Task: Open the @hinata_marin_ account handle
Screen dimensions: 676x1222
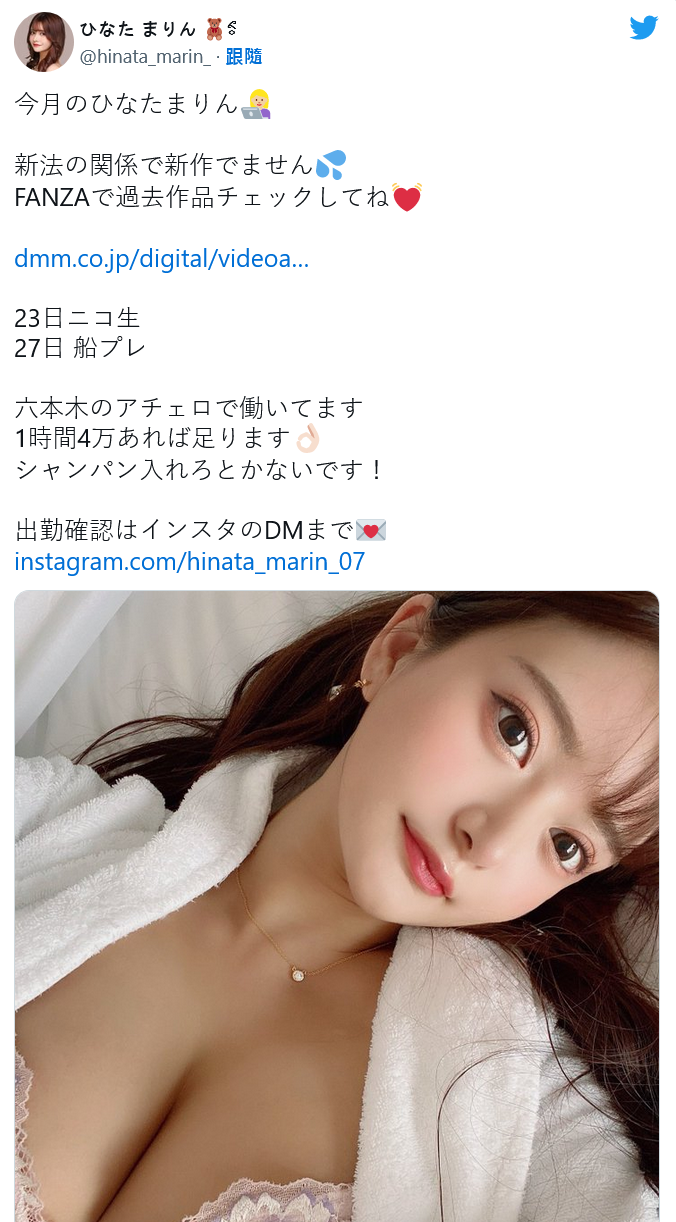Action: (145, 57)
